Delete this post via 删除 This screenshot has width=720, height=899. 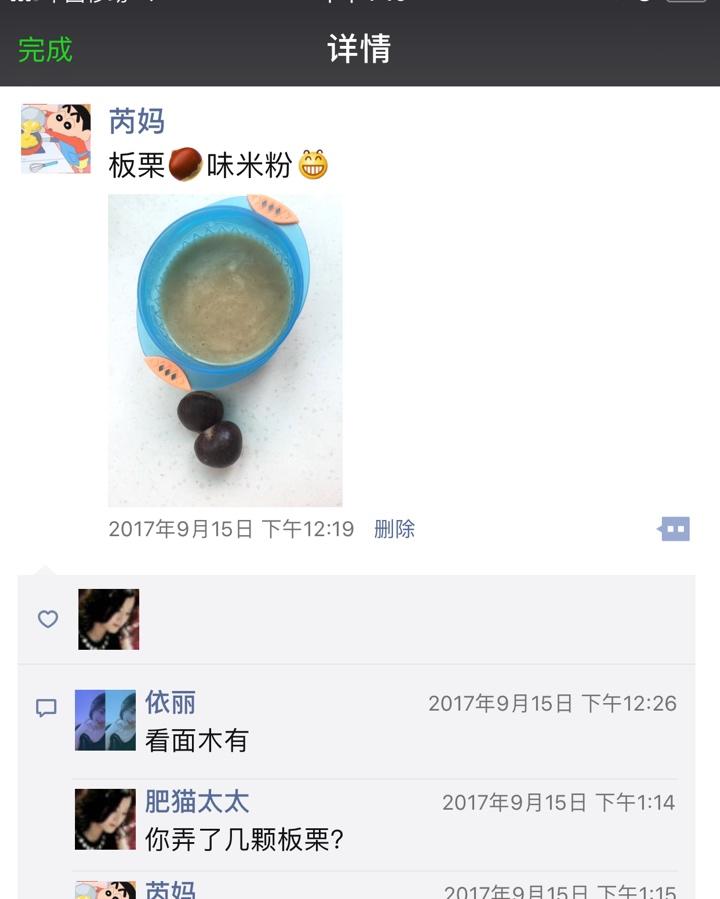[394, 529]
